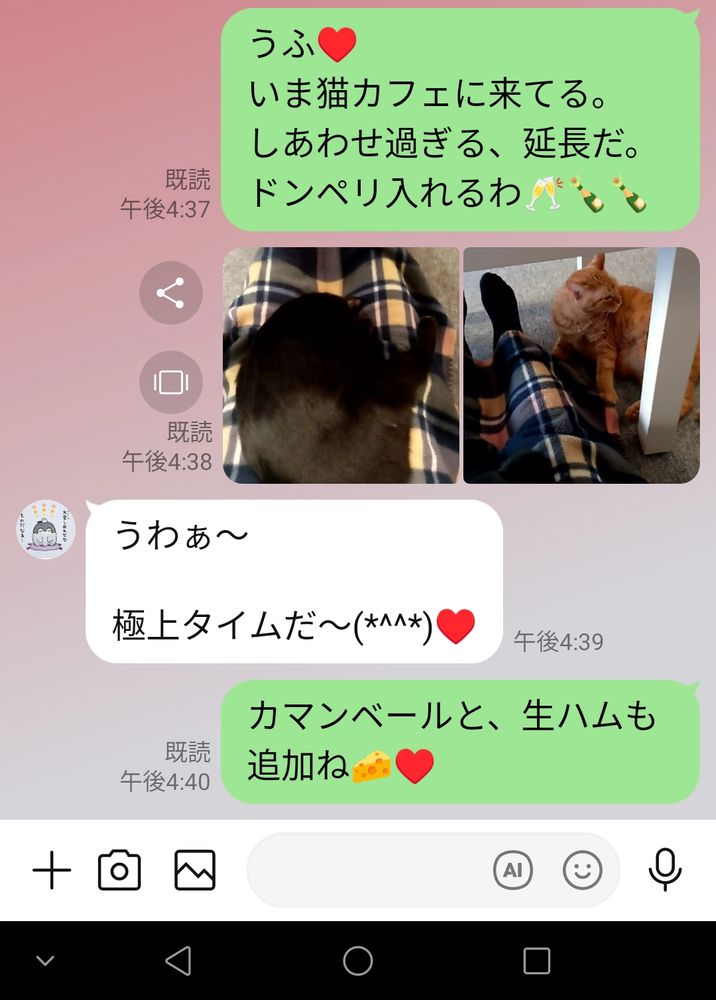Share the sent cat photos
The width and height of the screenshot is (716, 1000).
(171, 293)
